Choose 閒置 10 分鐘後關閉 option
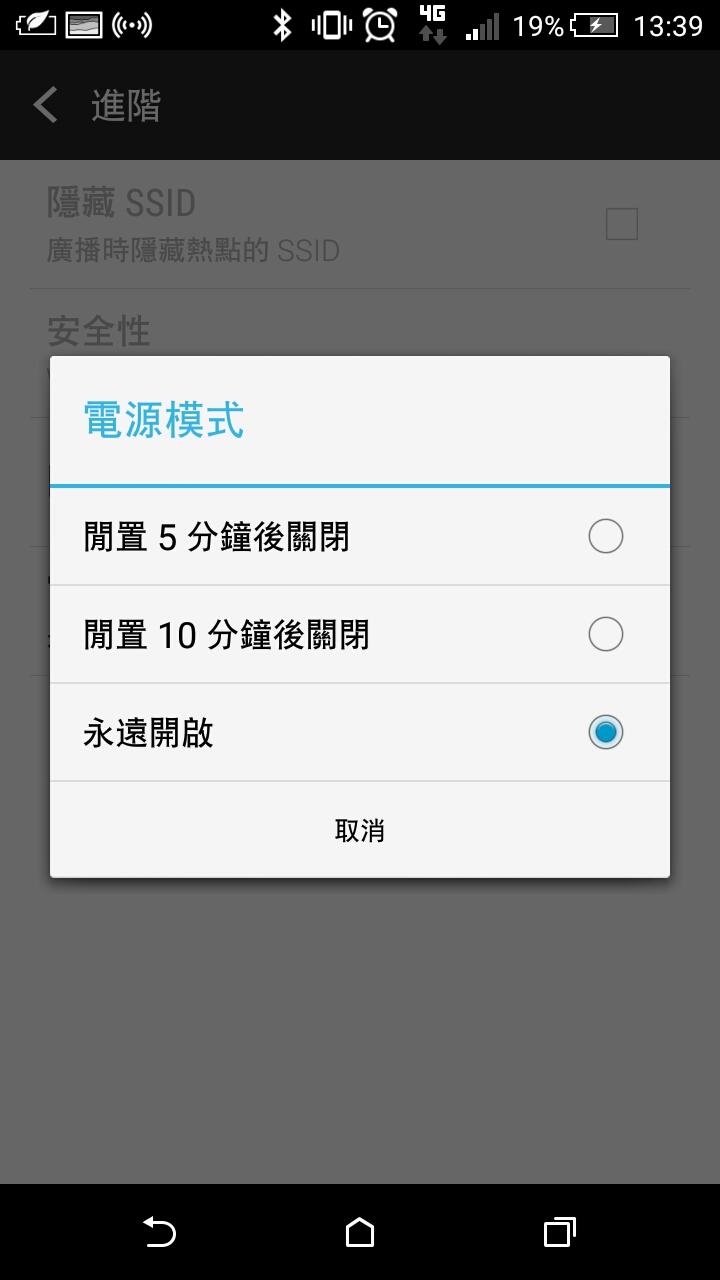 (359, 635)
